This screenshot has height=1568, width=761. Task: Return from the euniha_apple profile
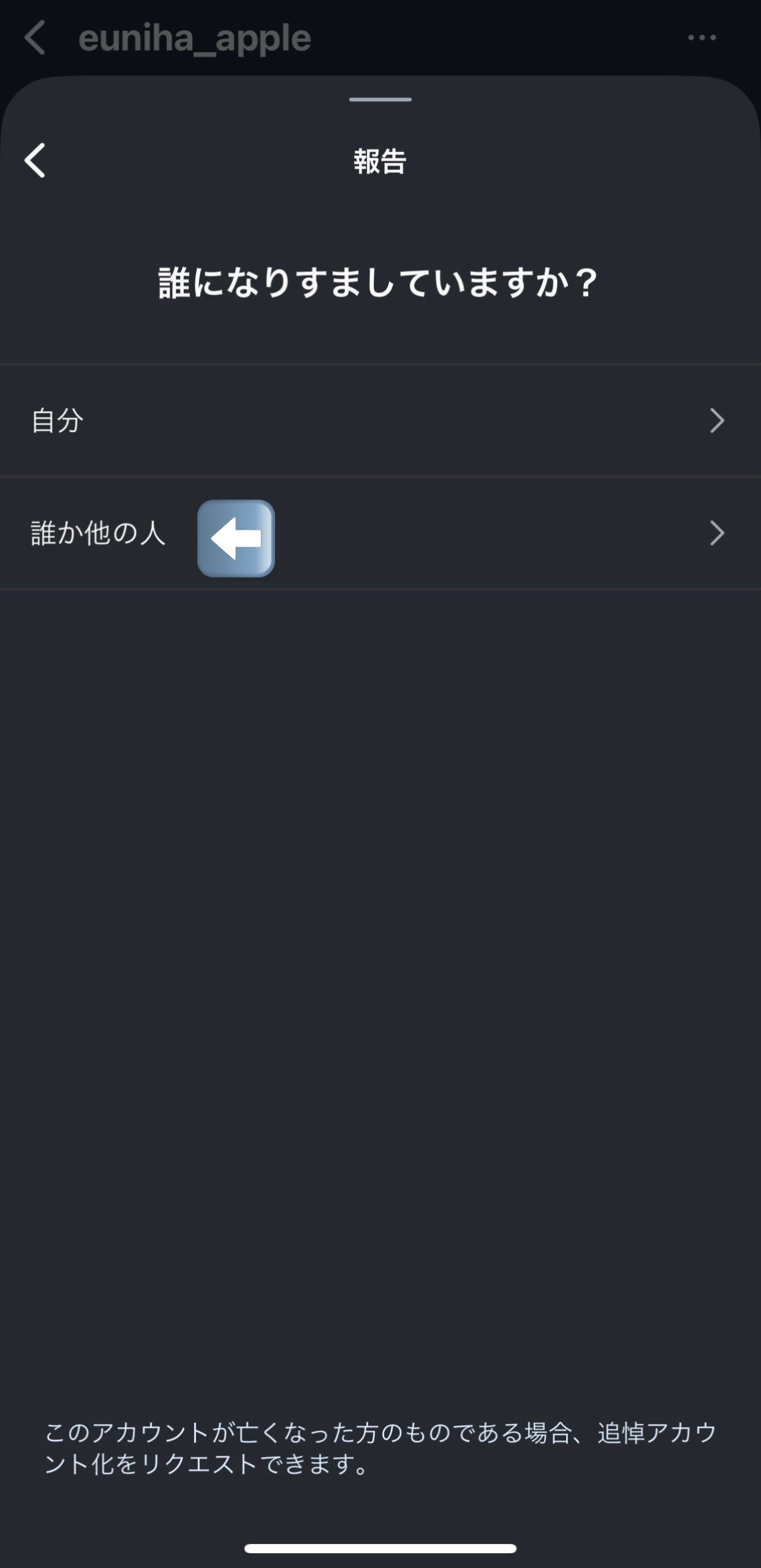pyautogui.click(x=35, y=38)
